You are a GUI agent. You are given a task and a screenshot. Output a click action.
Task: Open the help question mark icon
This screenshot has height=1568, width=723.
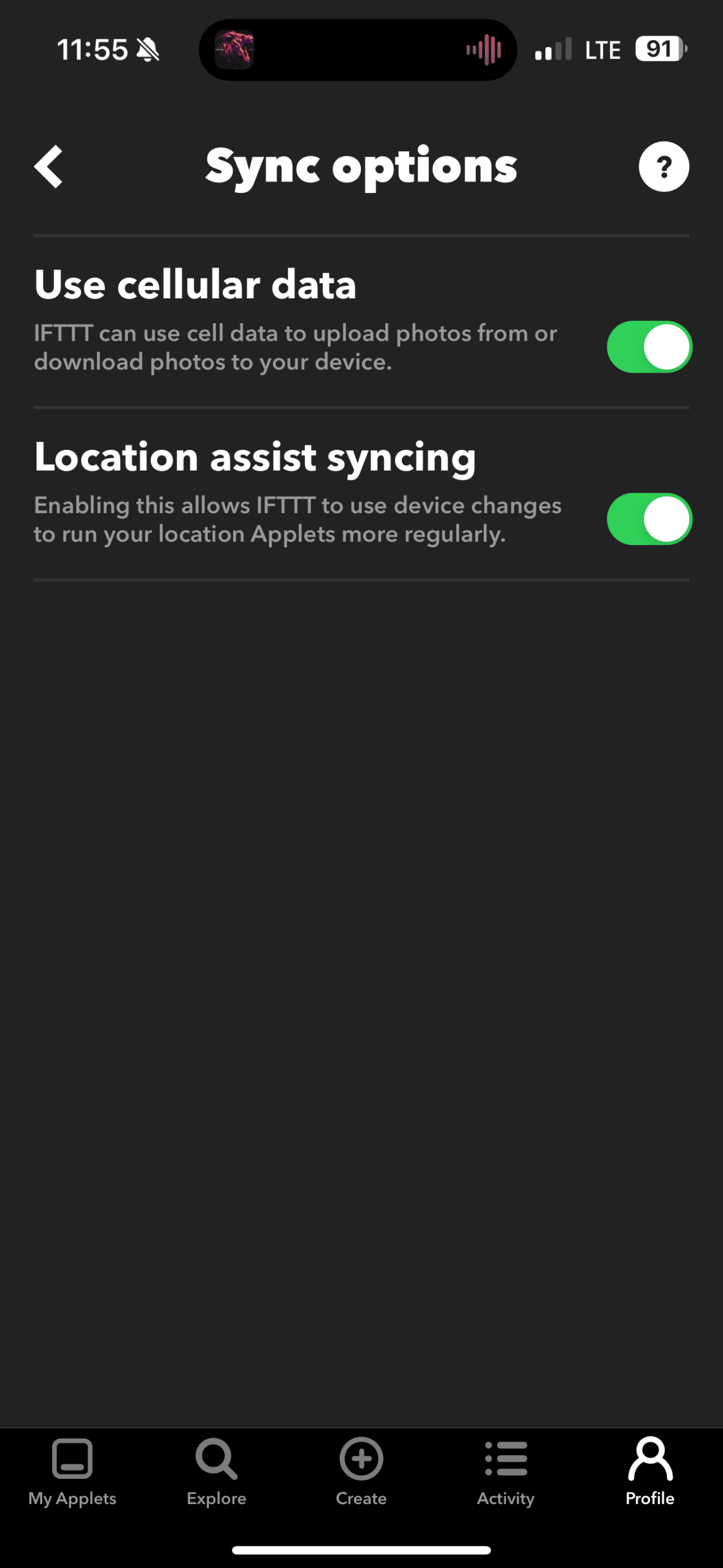pyautogui.click(x=663, y=166)
